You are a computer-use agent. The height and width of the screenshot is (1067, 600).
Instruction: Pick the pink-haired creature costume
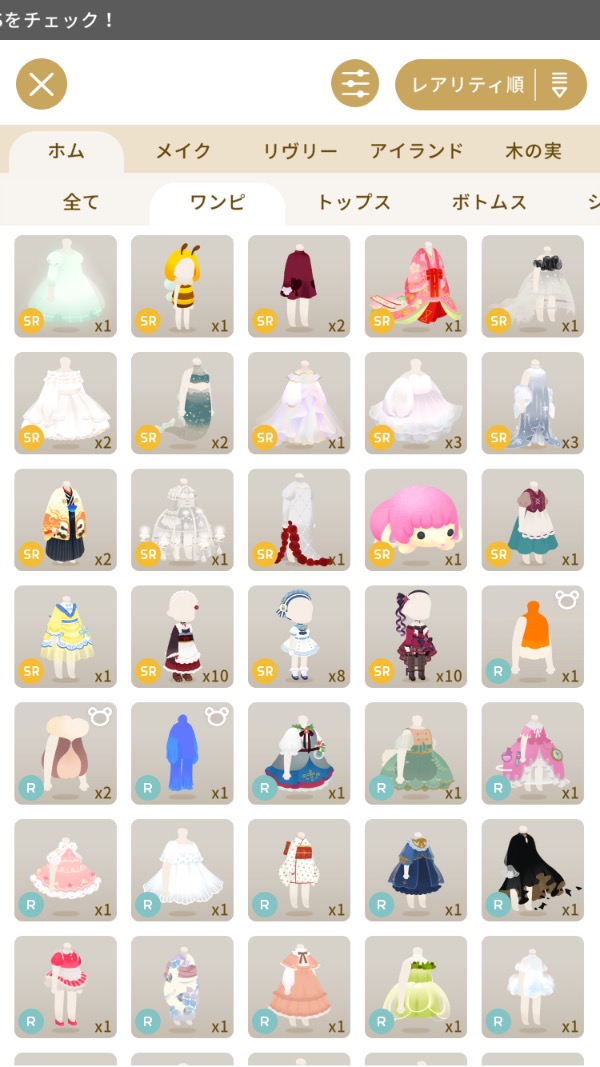point(416,520)
